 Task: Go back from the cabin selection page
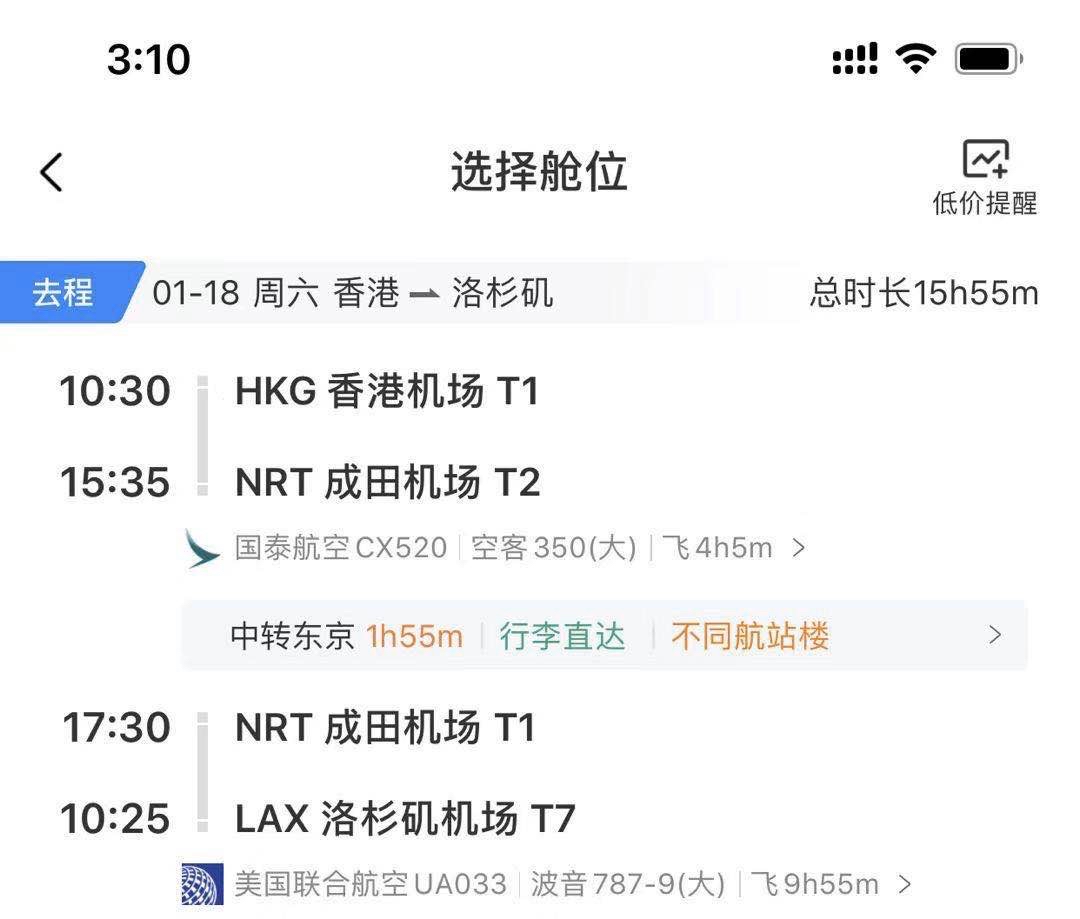[52, 172]
